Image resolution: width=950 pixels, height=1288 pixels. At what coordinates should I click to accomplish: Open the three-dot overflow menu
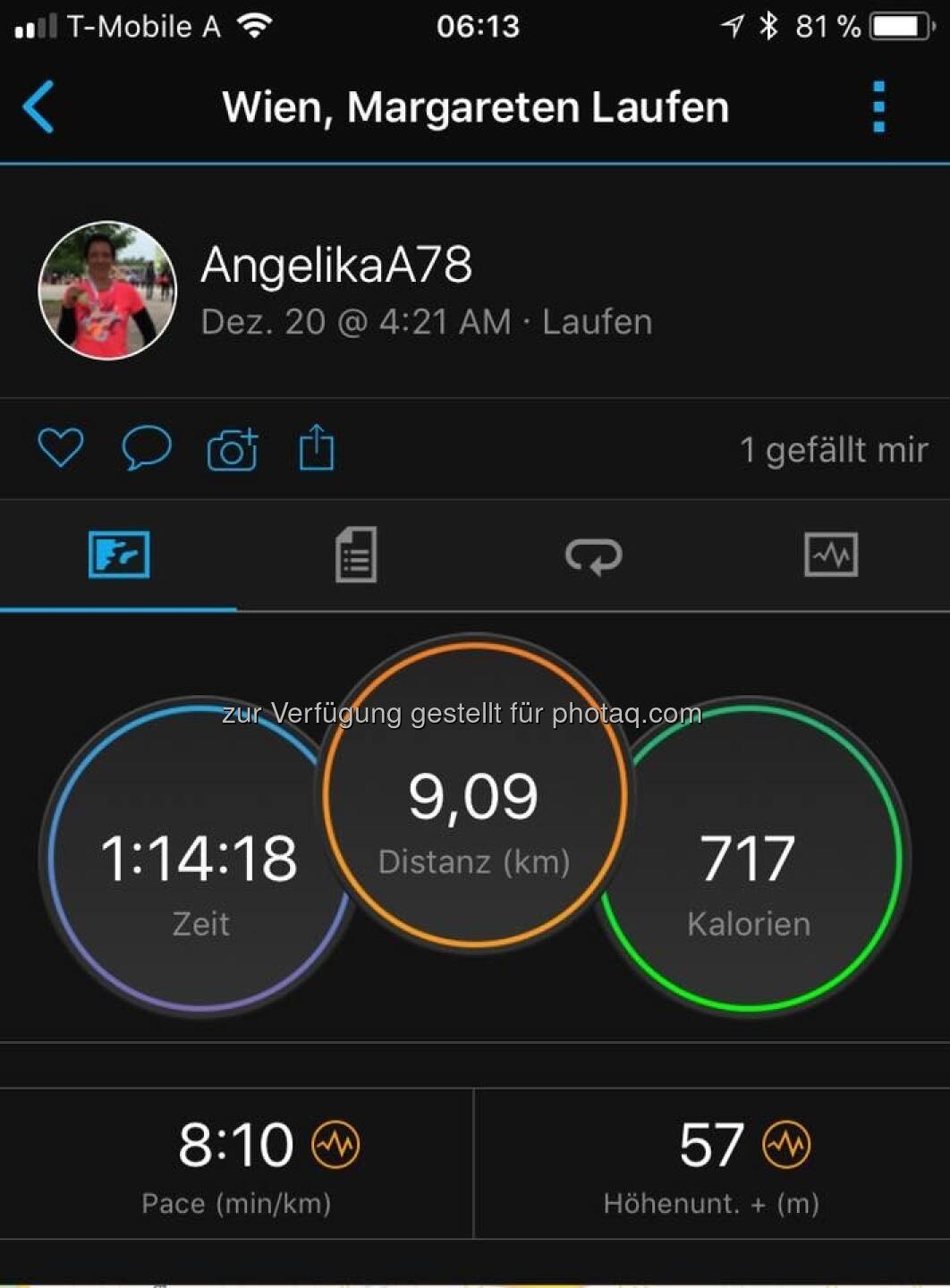pos(878,107)
